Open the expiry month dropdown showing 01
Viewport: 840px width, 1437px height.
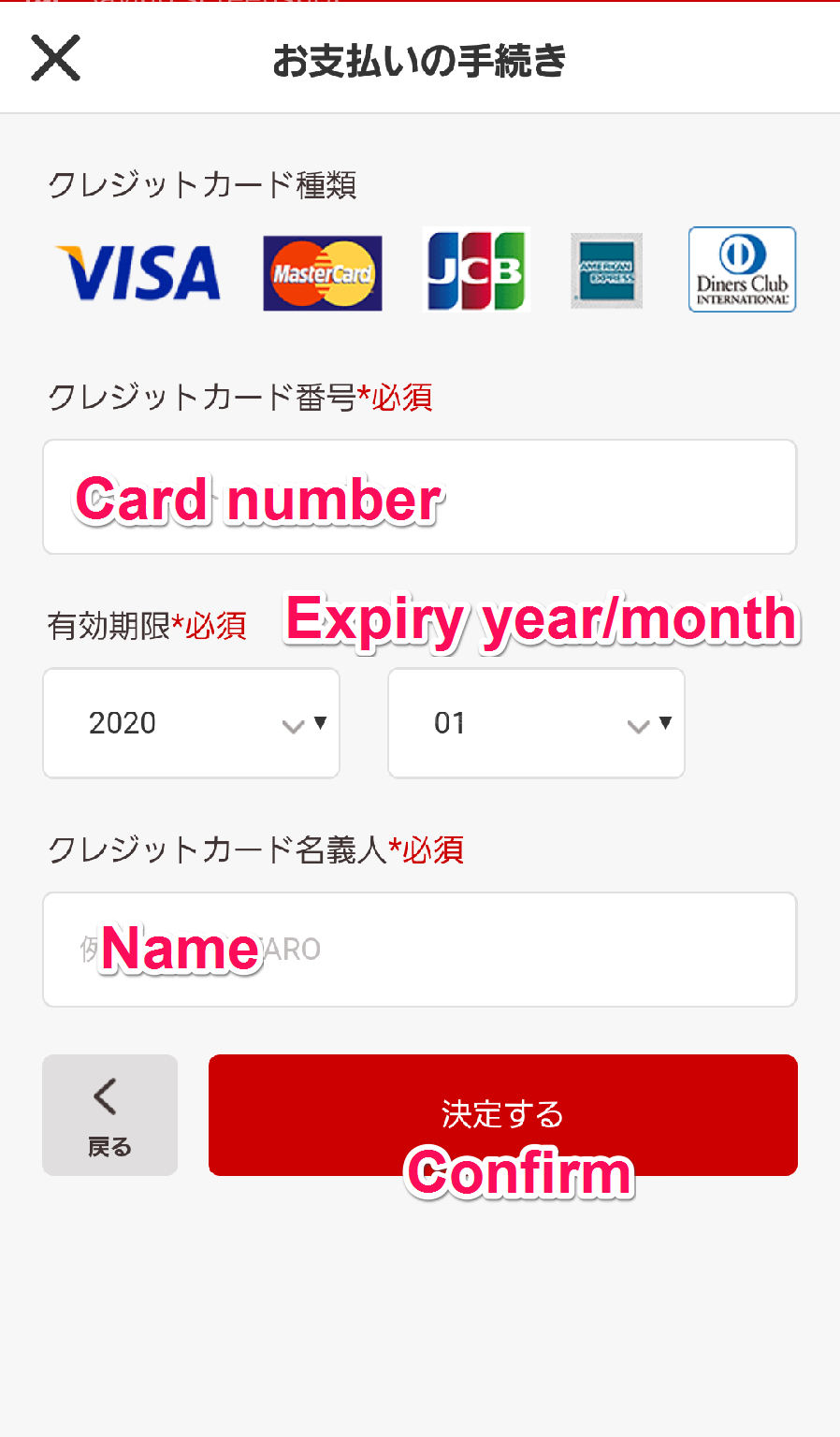tap(536, 723)
